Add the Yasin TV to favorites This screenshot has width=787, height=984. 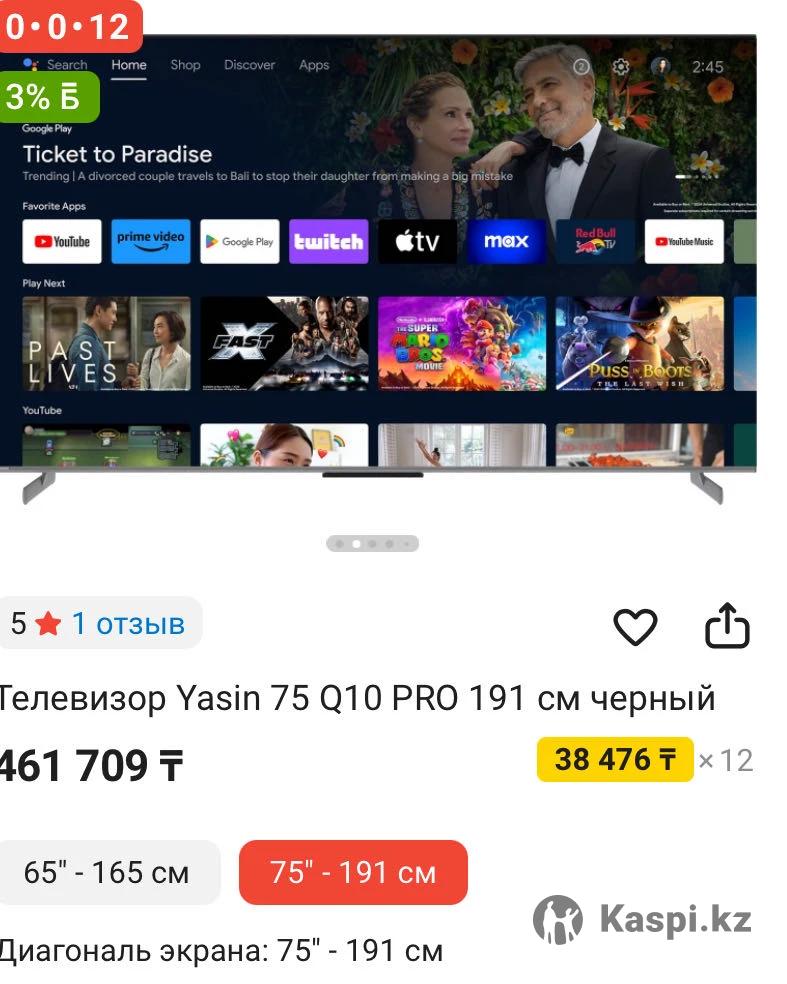click(x=635, y=627)
